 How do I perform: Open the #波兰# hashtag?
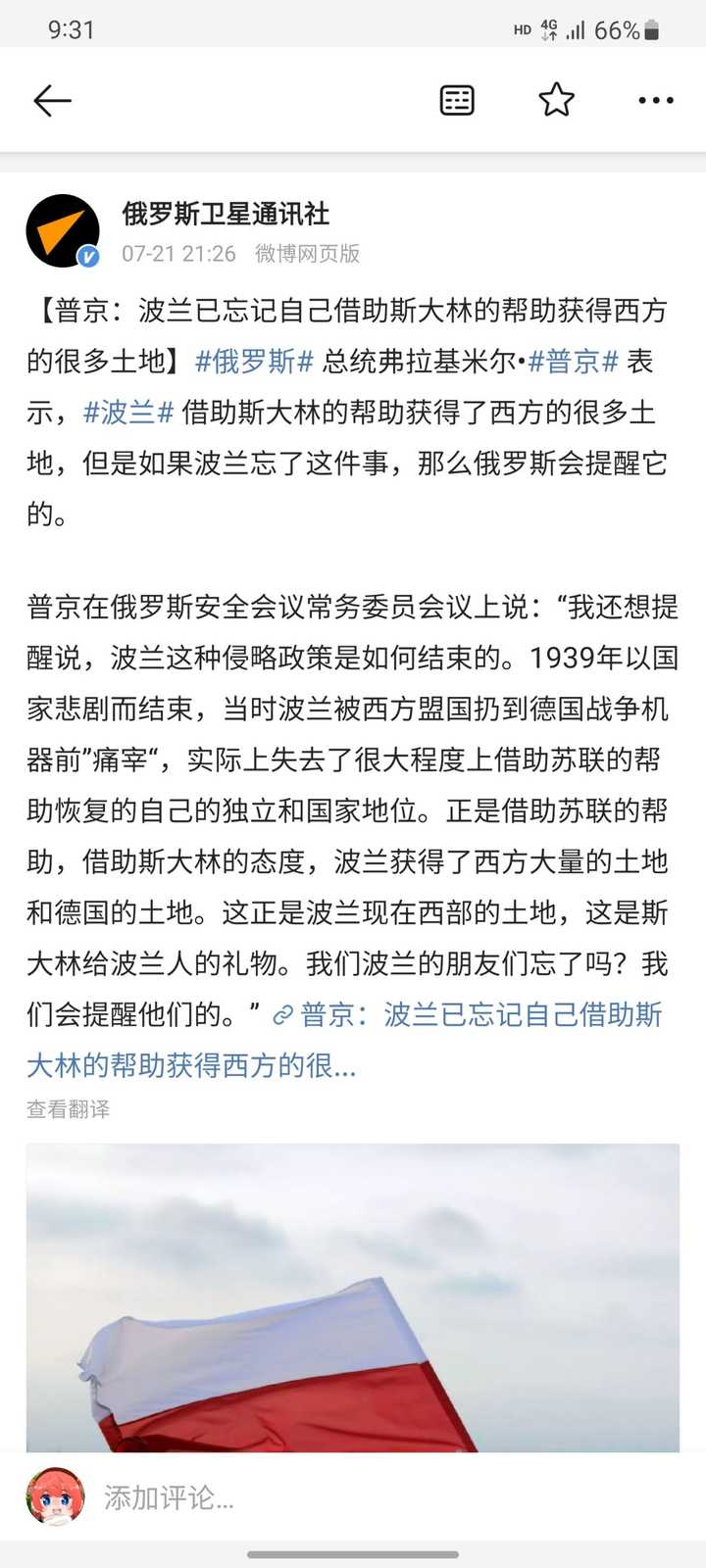128,413
